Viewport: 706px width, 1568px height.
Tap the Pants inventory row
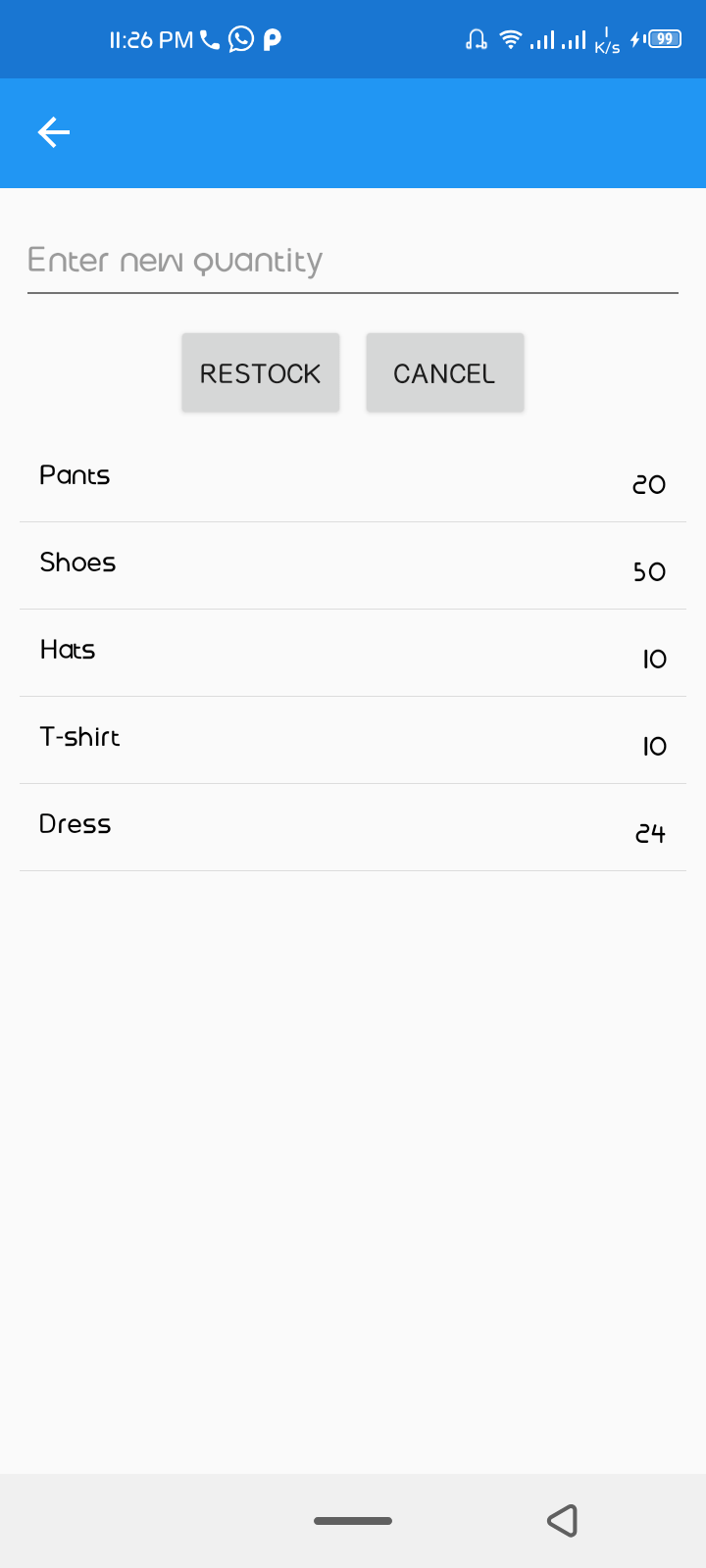(x=353, y=477)
